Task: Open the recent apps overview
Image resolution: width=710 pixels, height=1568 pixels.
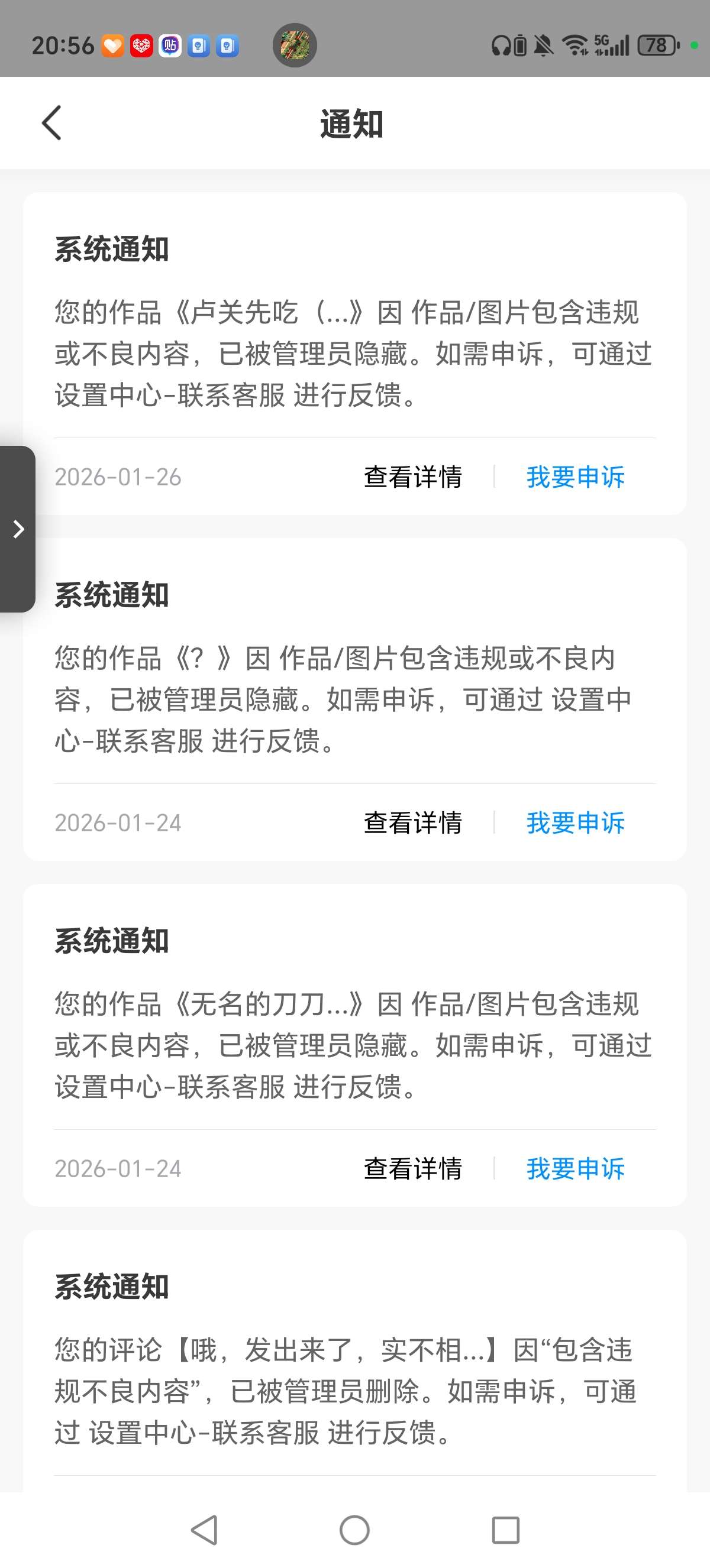Action: 505,1530
